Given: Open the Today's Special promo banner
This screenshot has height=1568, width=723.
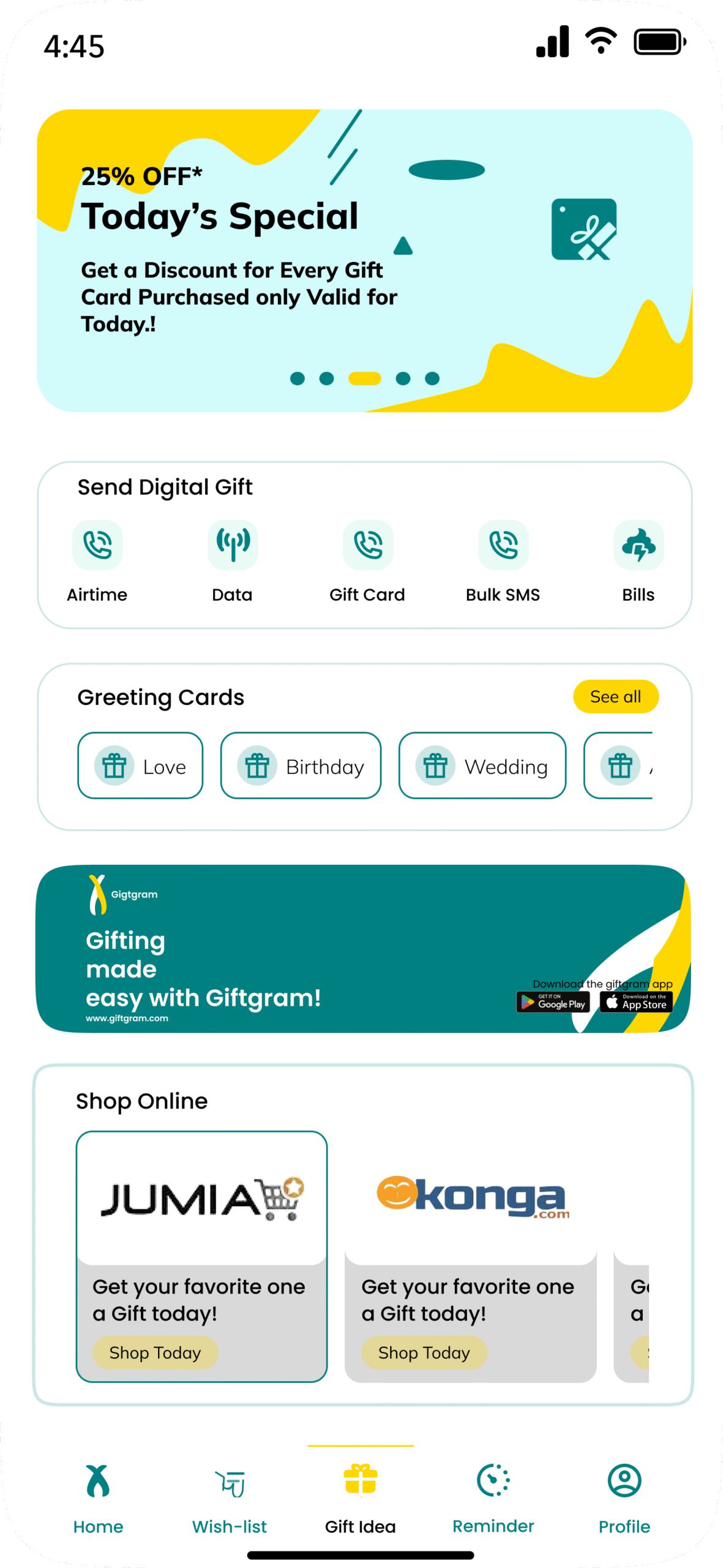Looking at the screenshot, I should tap(365, 260).
